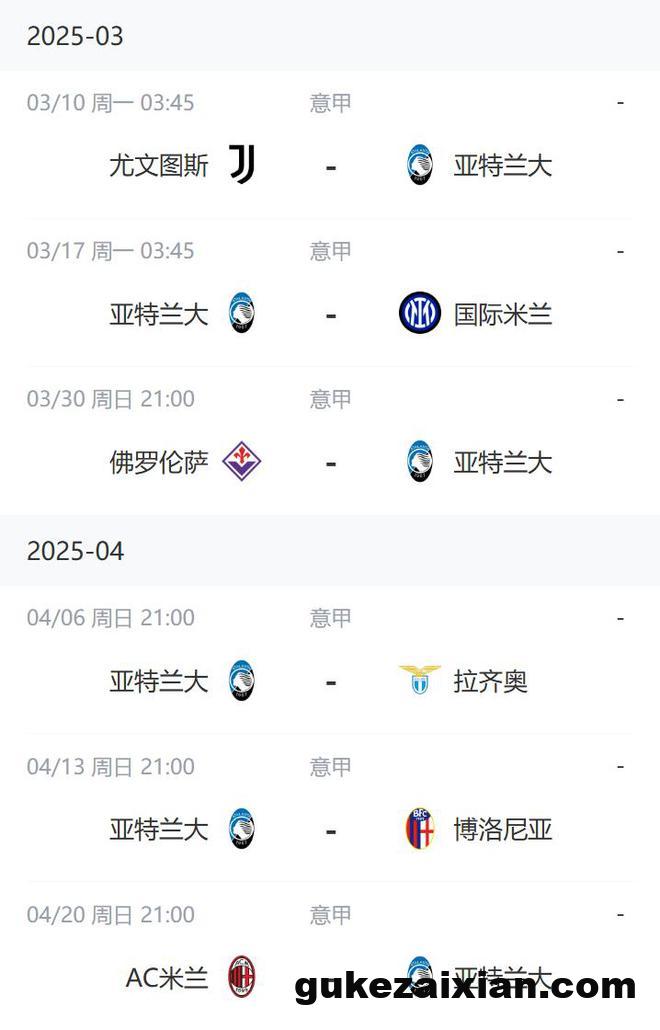This screenshot has width=660, height=1030.
Task: Select the Atalanta vs Bologna match on 04/13
Action: coord(330,829)
